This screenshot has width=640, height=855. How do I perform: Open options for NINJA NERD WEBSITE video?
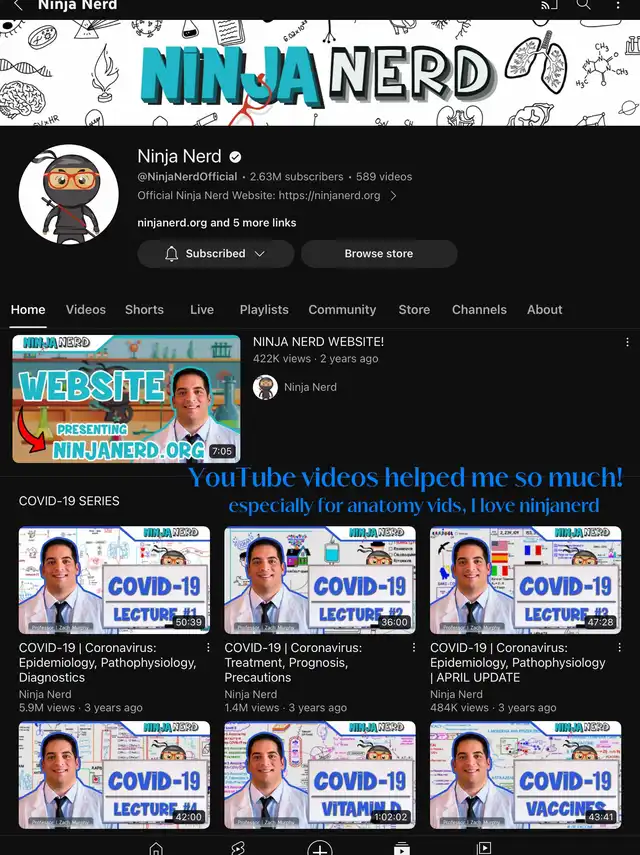pos(627,343)
